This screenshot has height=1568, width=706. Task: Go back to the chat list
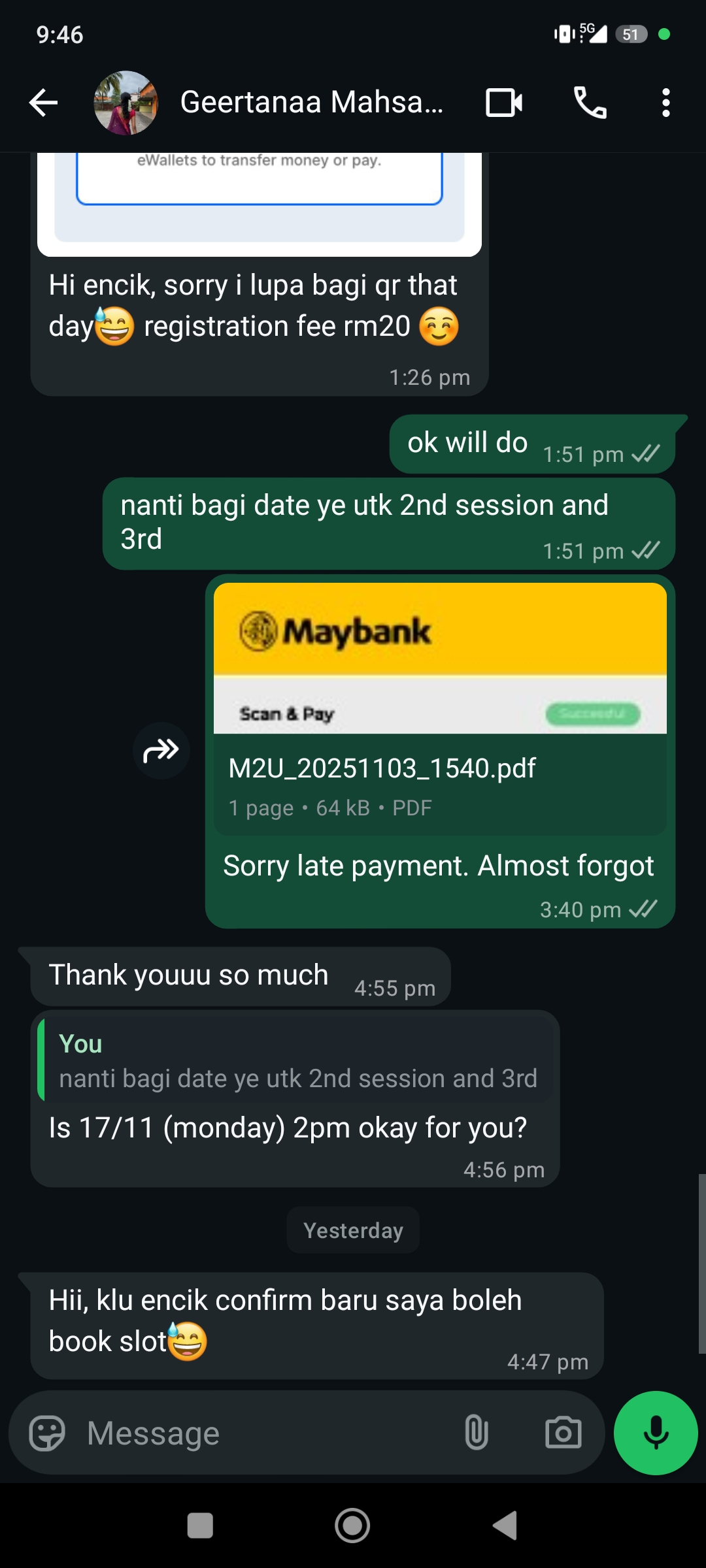pos(44,103)
